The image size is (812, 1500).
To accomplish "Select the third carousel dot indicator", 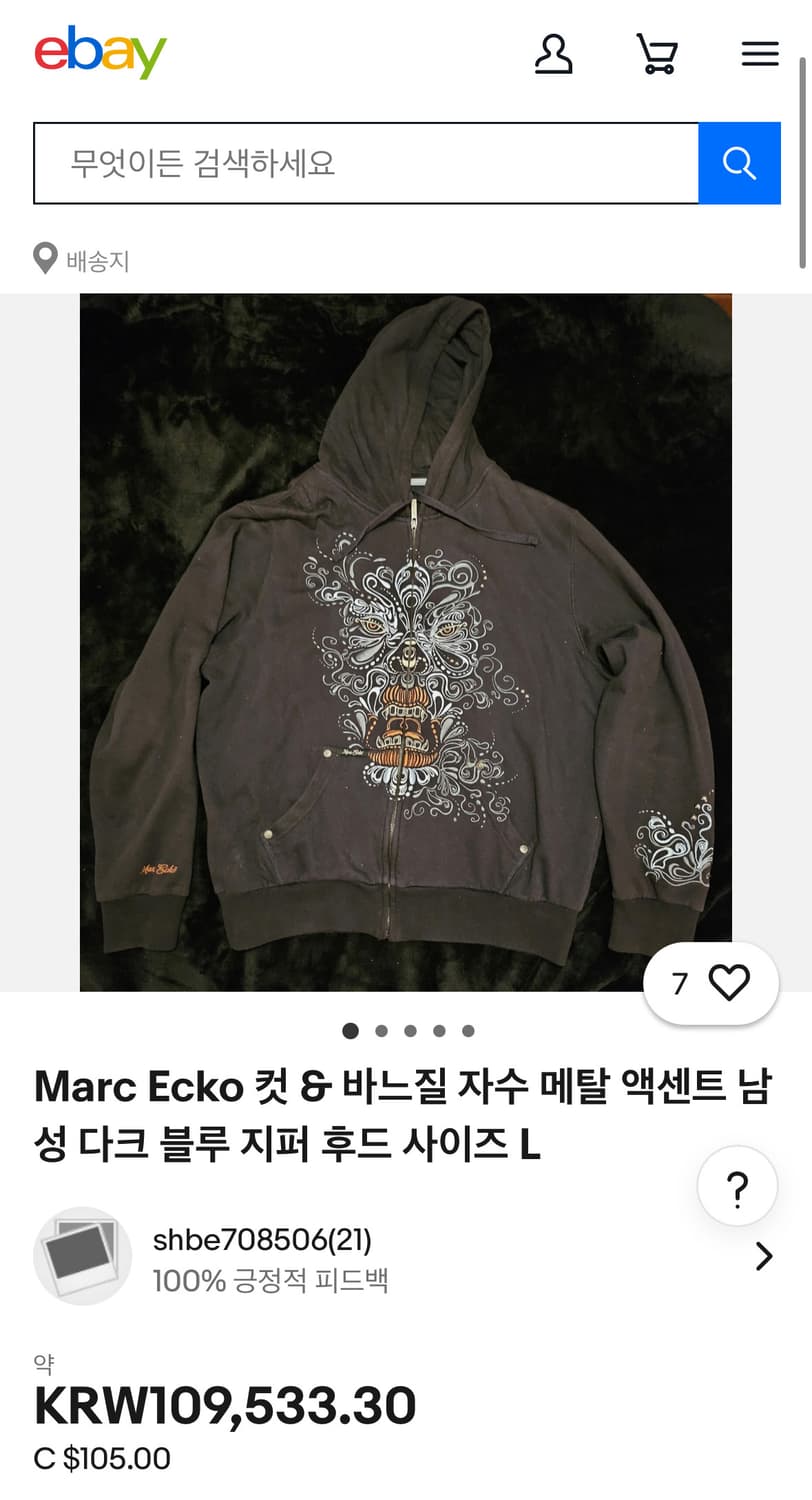I will pyautogui.click(x=410, y=1031).
